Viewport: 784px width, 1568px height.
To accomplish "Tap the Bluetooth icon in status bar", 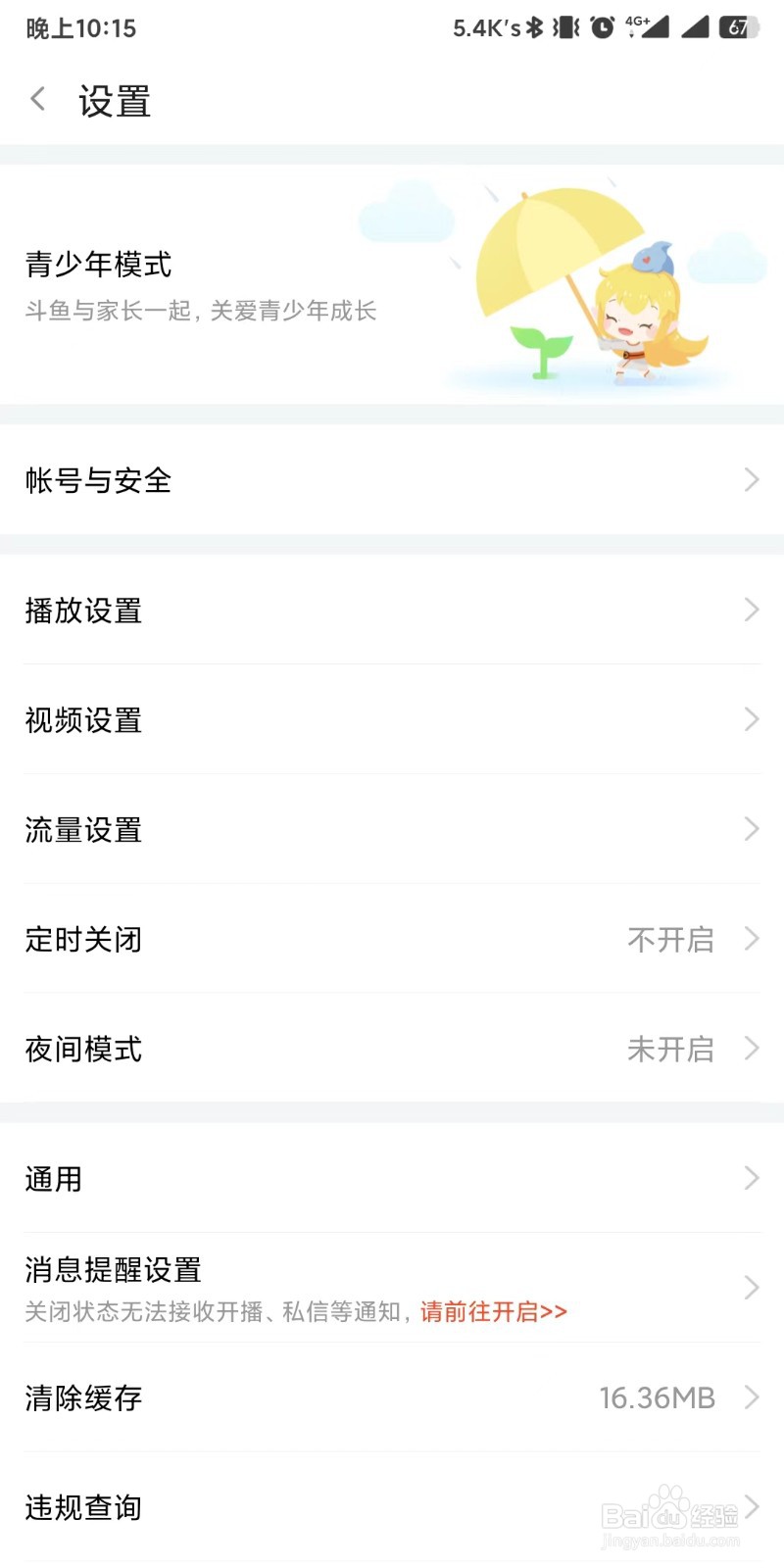I will (534, 27).
